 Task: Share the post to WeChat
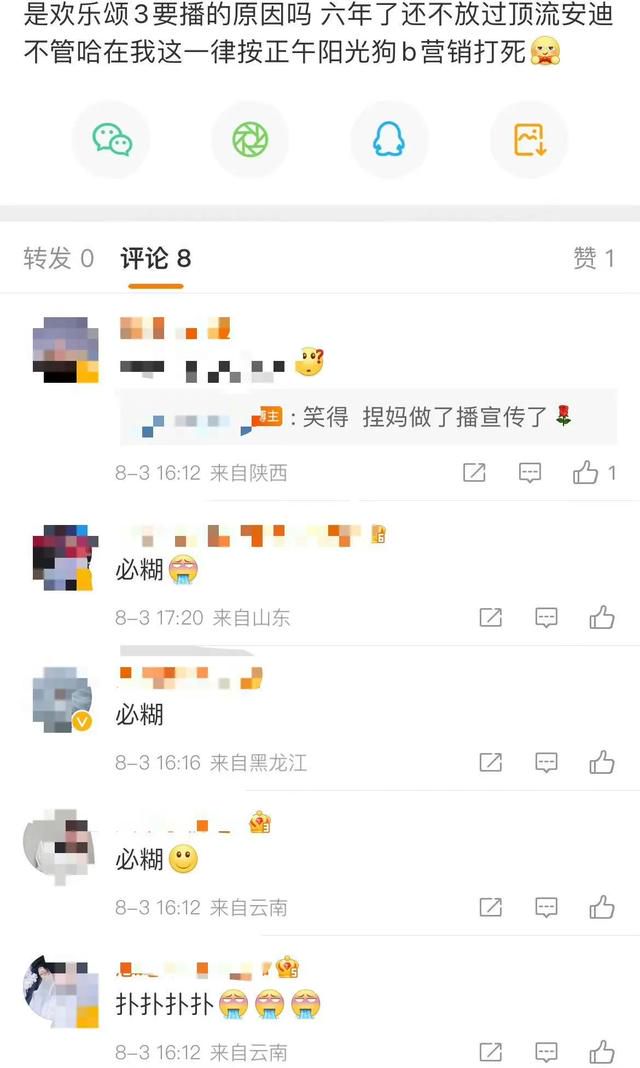pos(111,140)
